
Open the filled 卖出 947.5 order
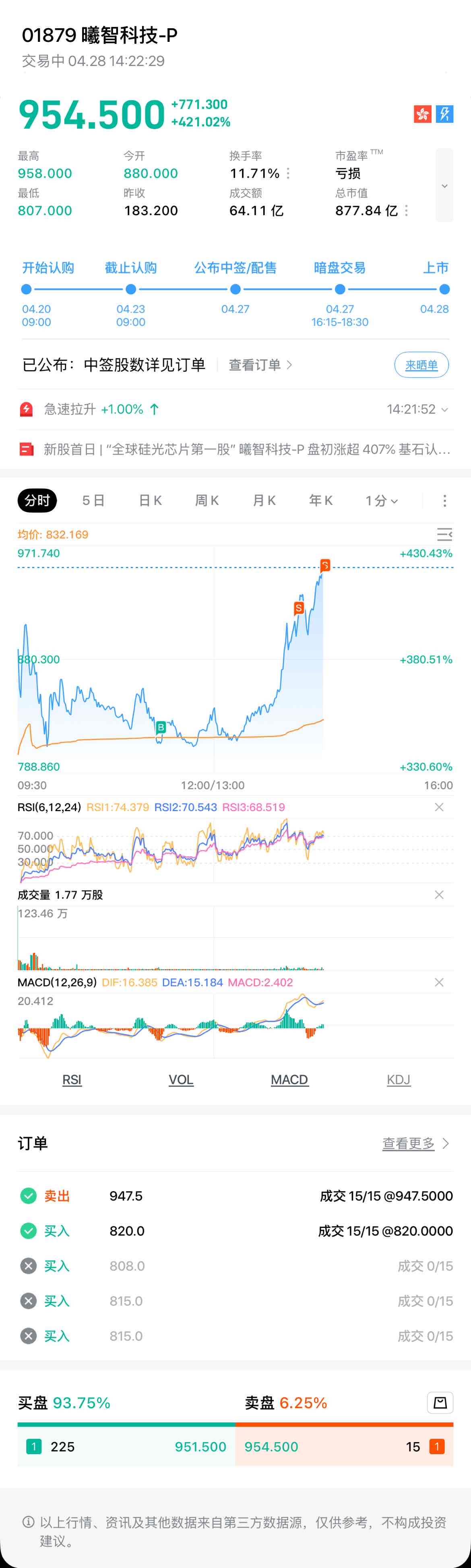coord(235,1196)
